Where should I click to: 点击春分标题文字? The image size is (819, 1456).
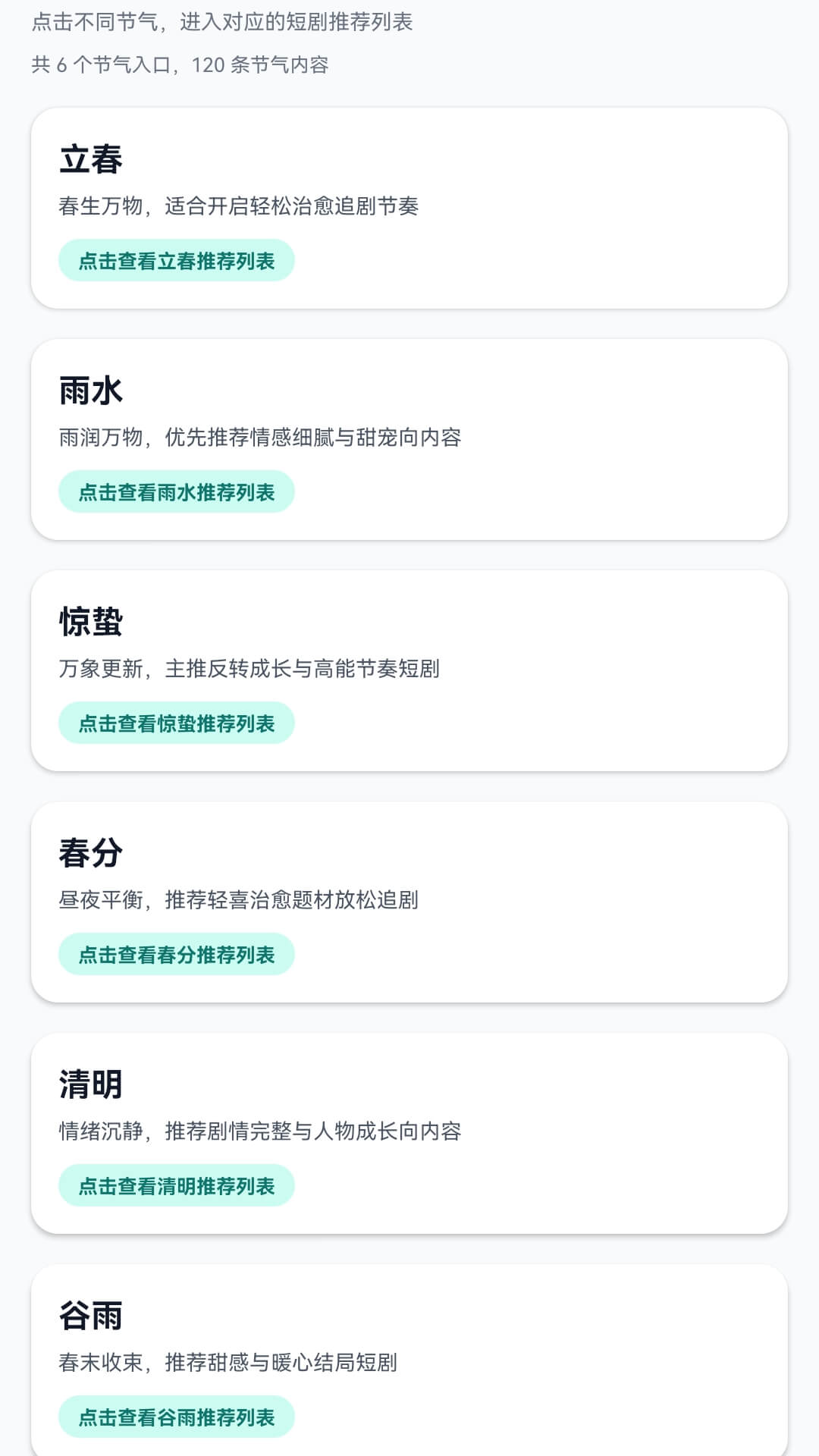pos(91,852)
